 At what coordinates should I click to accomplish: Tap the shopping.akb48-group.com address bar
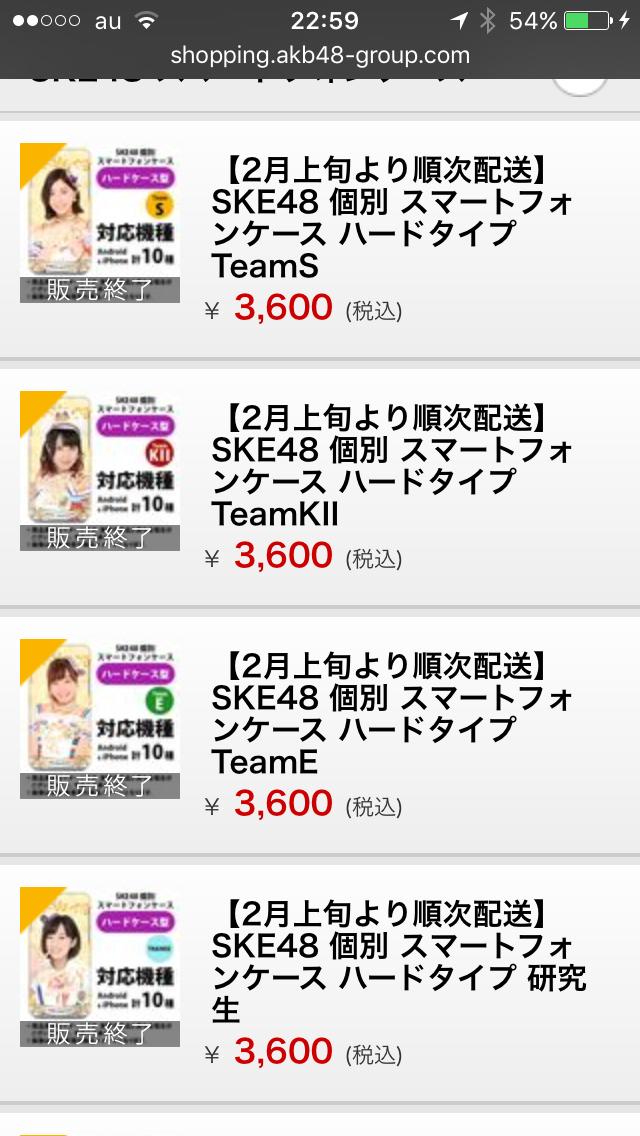[320, 56]
